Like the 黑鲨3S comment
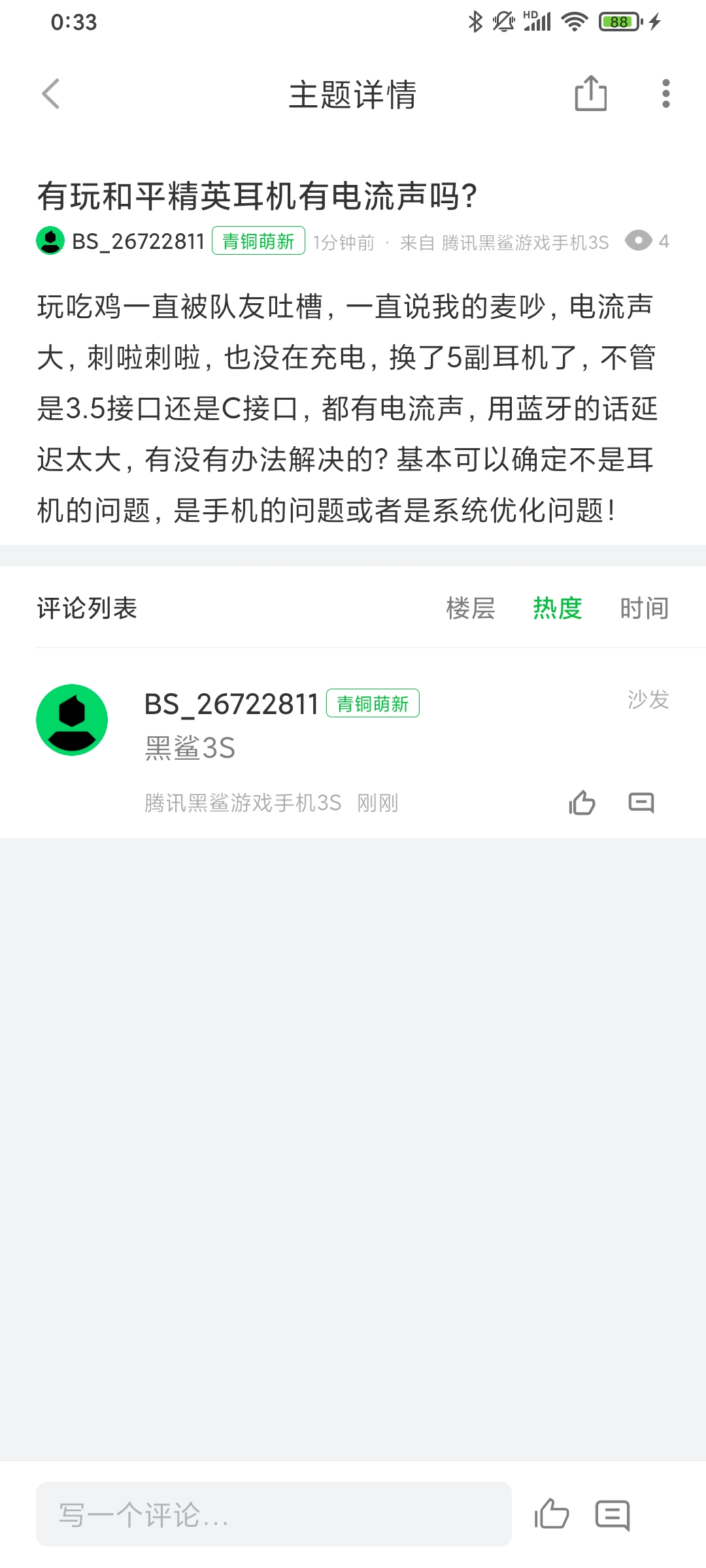The height and width of the screenshot is (1568, 706). pyautogui.click(x=582, y=802)
